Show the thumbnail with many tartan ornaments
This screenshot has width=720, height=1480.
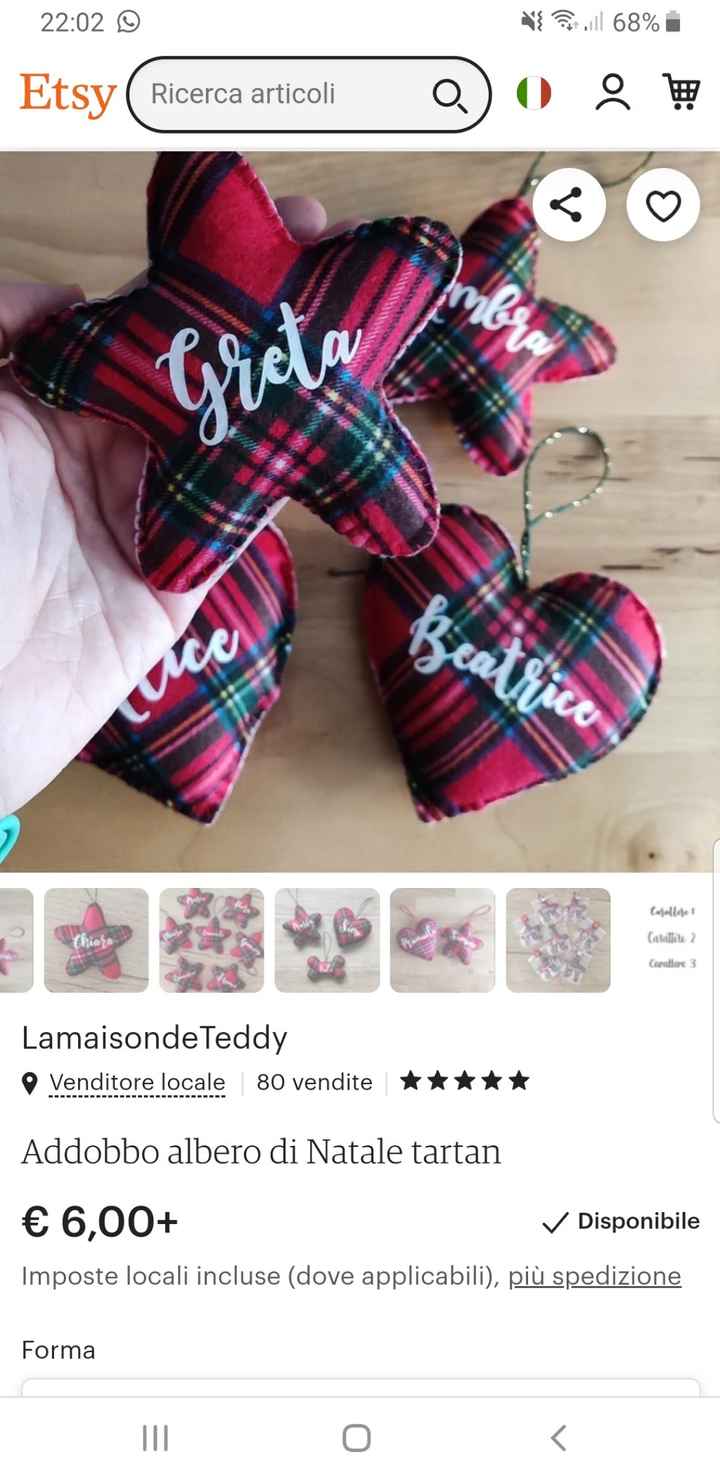pyautogui.click(x=212, y=940)
